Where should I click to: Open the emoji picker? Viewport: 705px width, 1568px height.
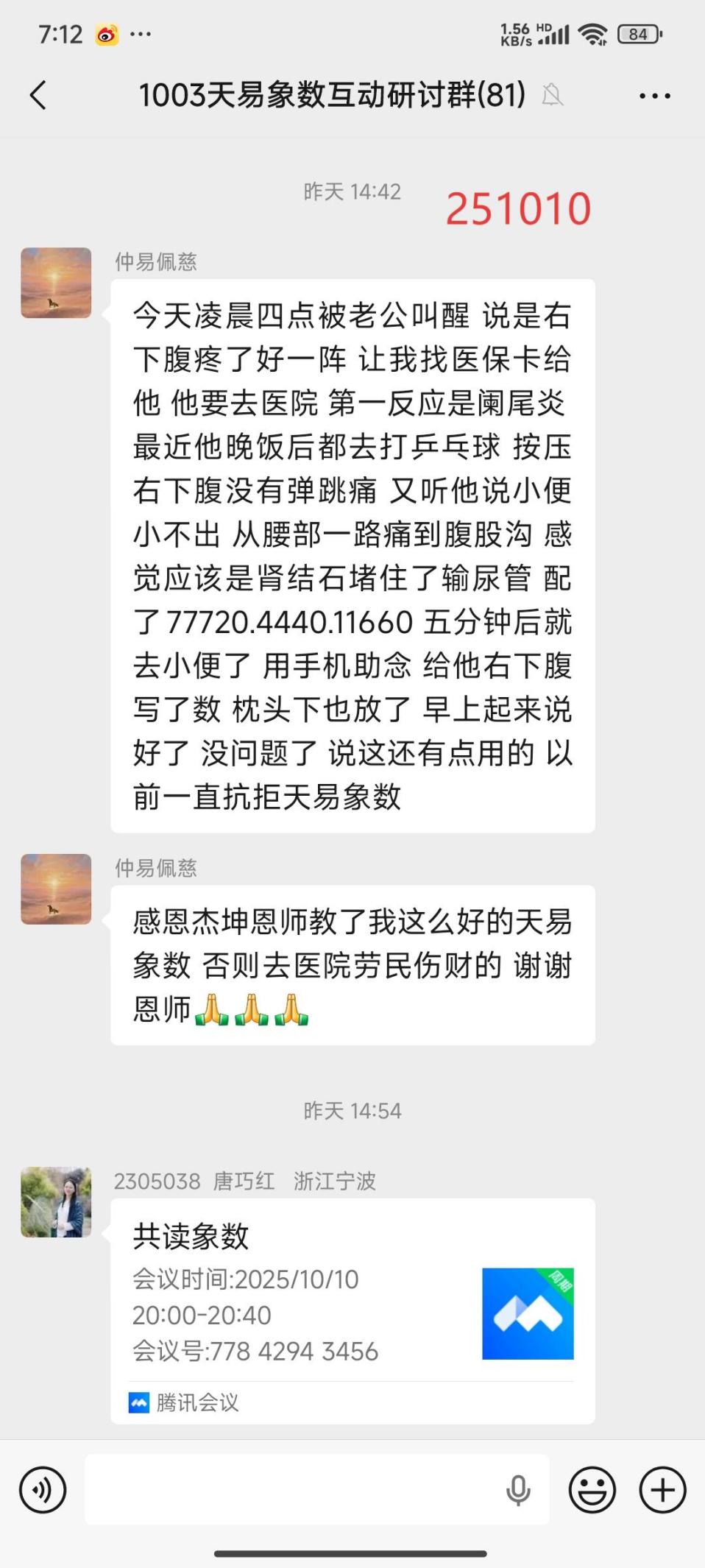pos(592,1490)
